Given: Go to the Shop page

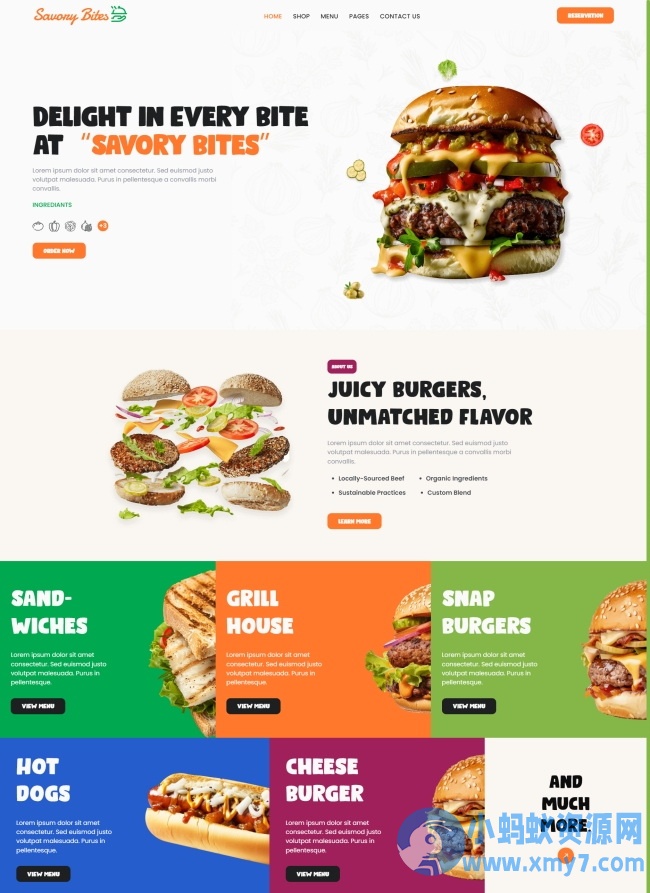Looking at the screenshot, I should pyautogui.click(x=301, y=16).
